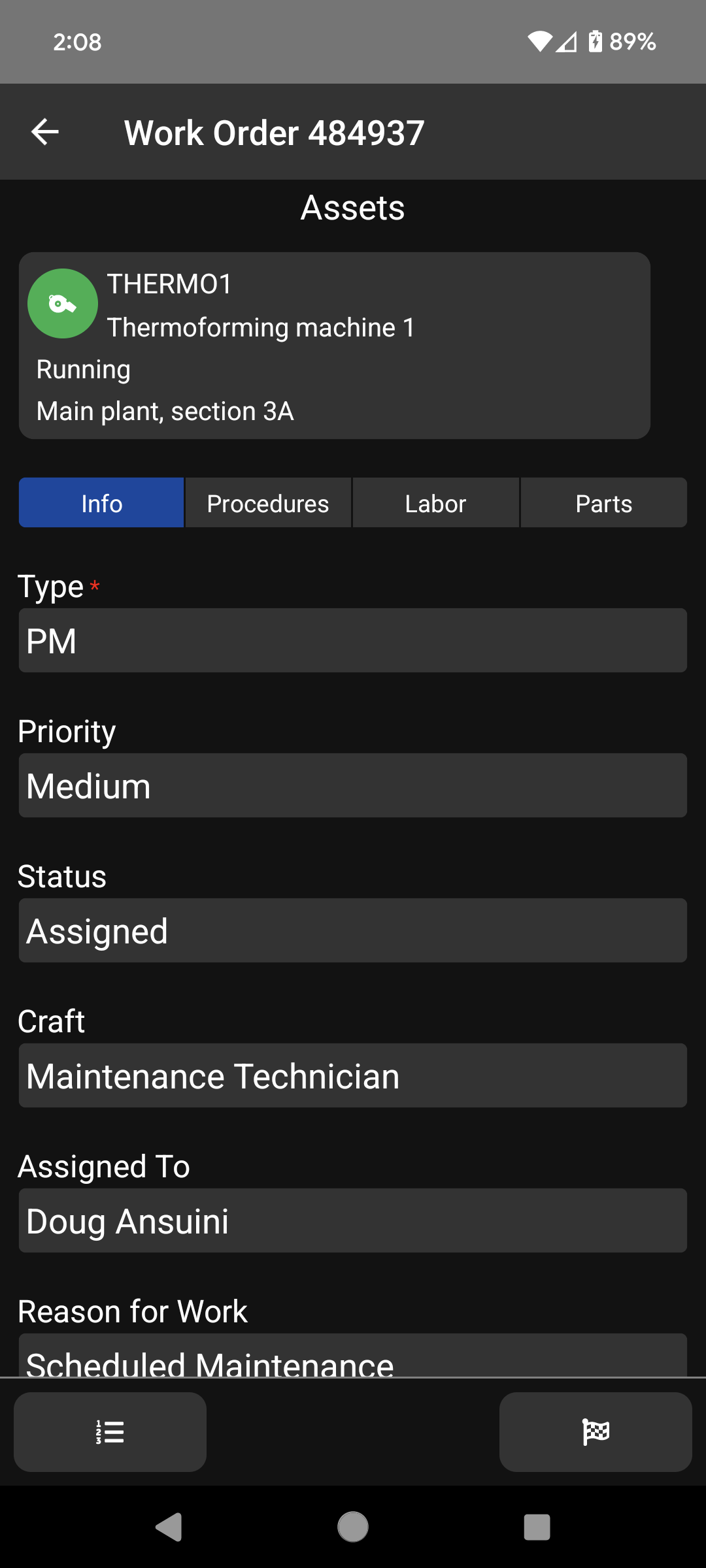Go back from Work Order 484937
The image size is (706, 1568).
point(45,132)
